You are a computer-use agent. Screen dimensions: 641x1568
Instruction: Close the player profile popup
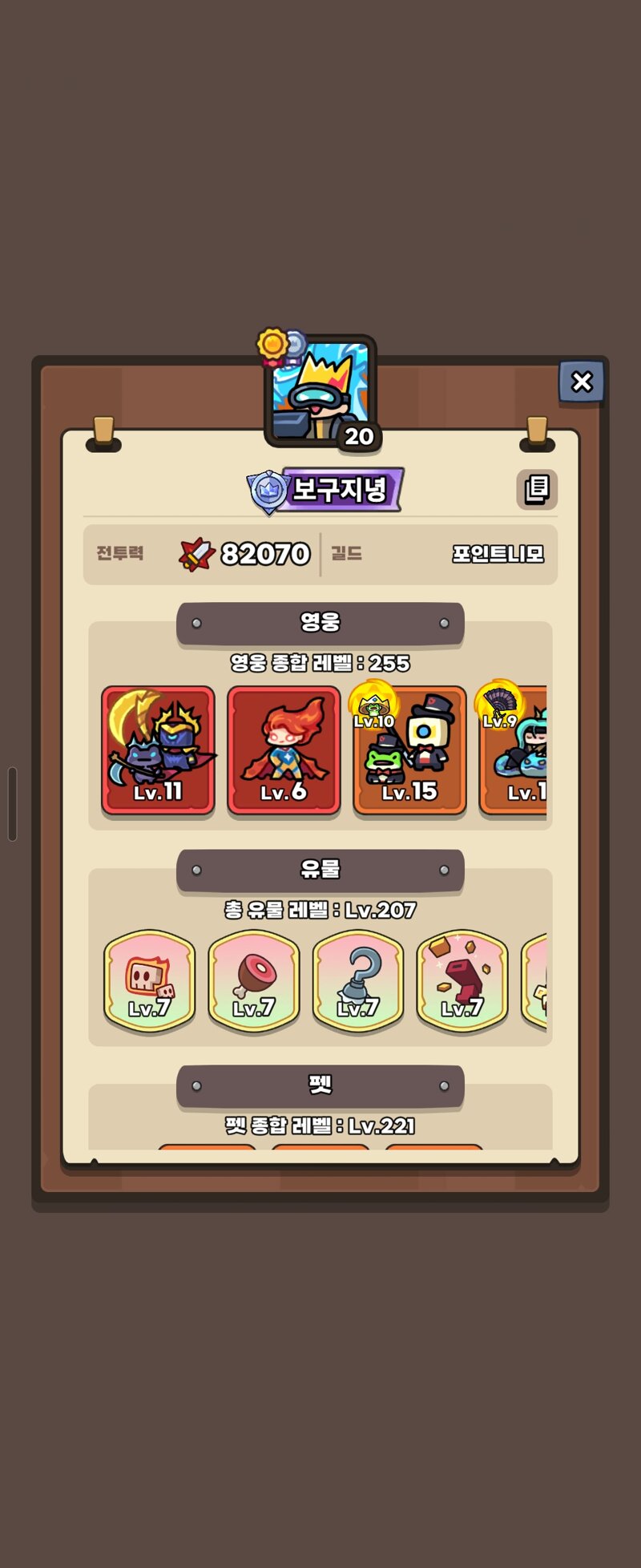click(x=581, y=382)
